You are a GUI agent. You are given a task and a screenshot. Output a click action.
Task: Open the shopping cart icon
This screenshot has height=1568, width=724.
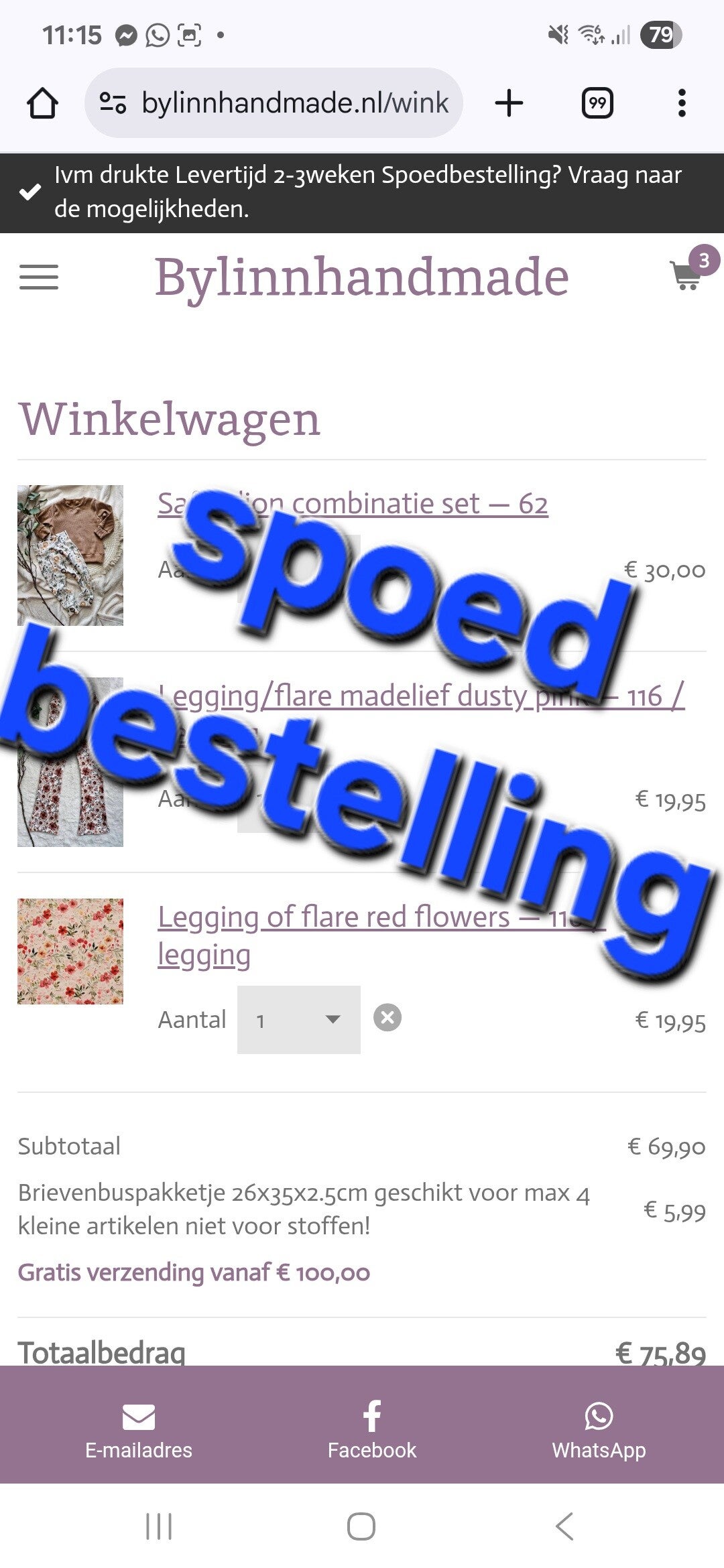coord(686,275)
